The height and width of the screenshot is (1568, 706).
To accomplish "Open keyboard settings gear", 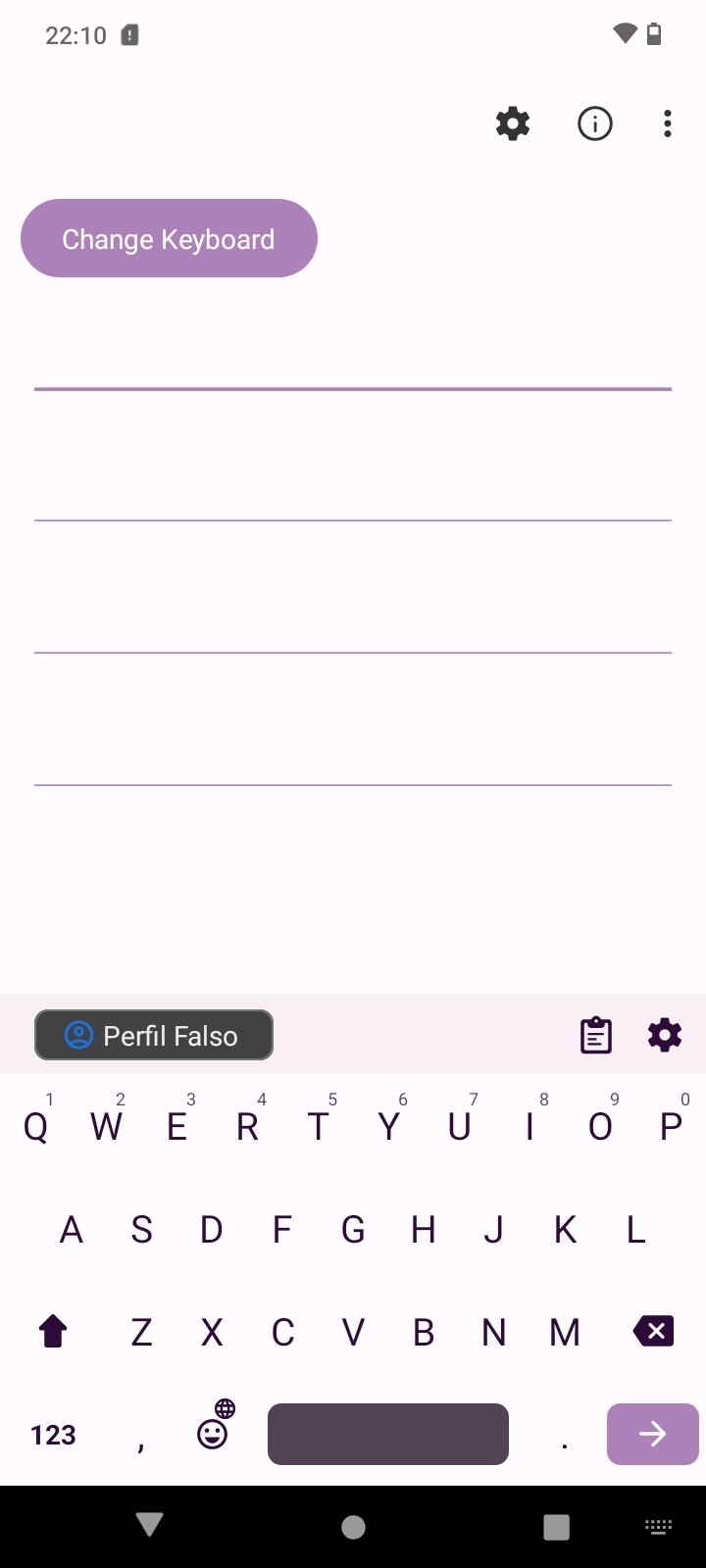I will point(664,1035).
